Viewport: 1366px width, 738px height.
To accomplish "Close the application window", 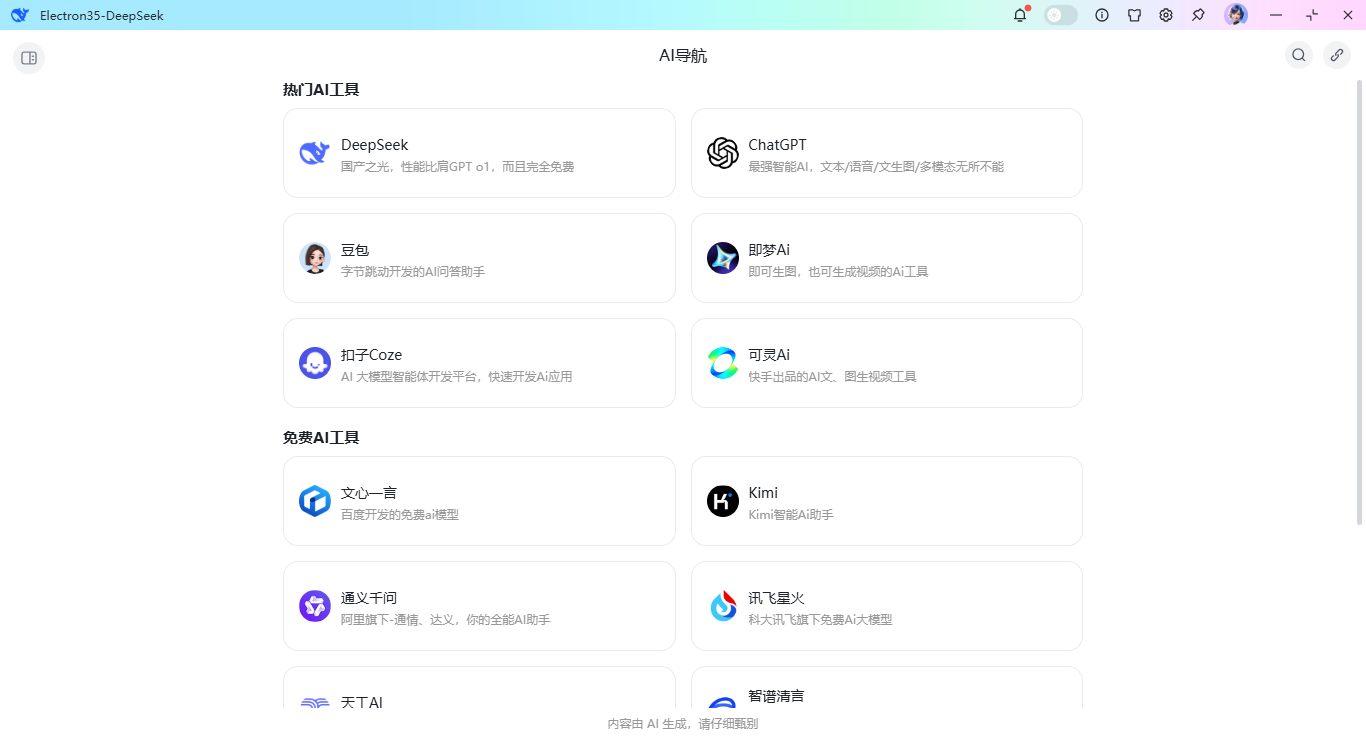I will (x=1347, y=15).
